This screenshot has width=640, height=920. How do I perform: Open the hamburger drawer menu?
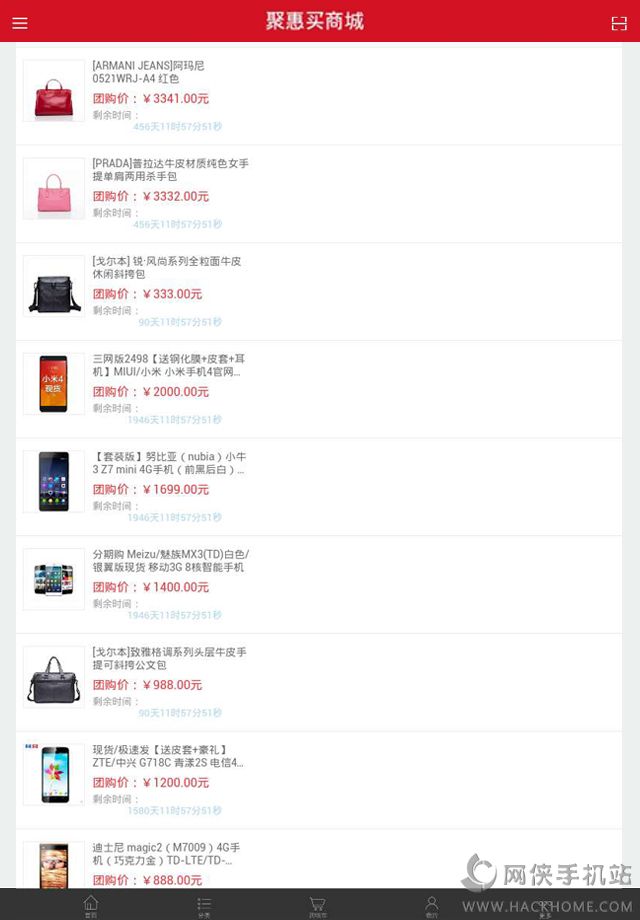20,23
